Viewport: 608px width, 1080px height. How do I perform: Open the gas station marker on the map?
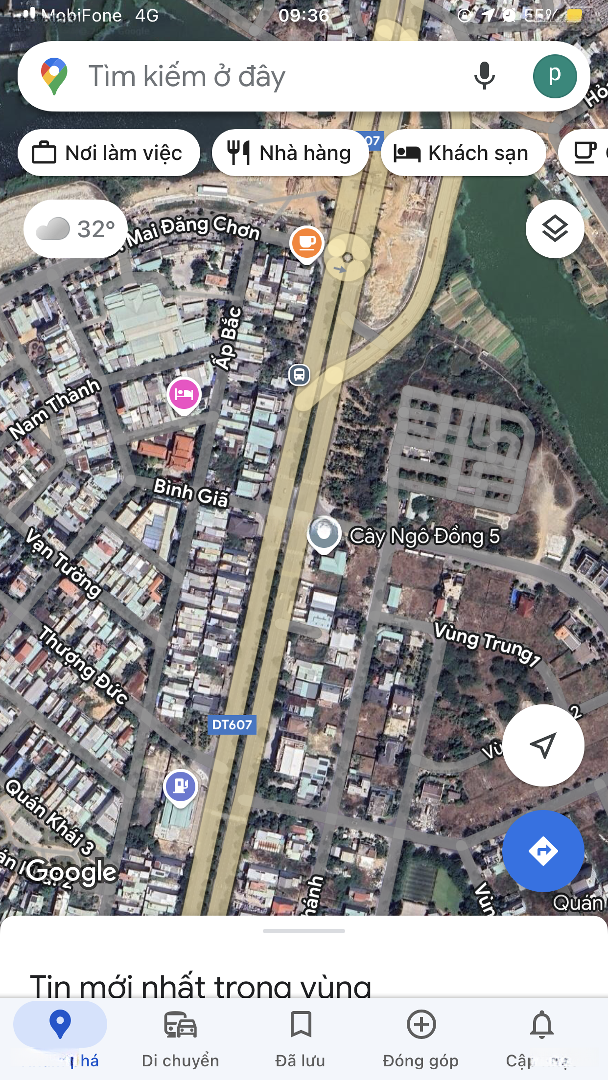pos(180,786)
